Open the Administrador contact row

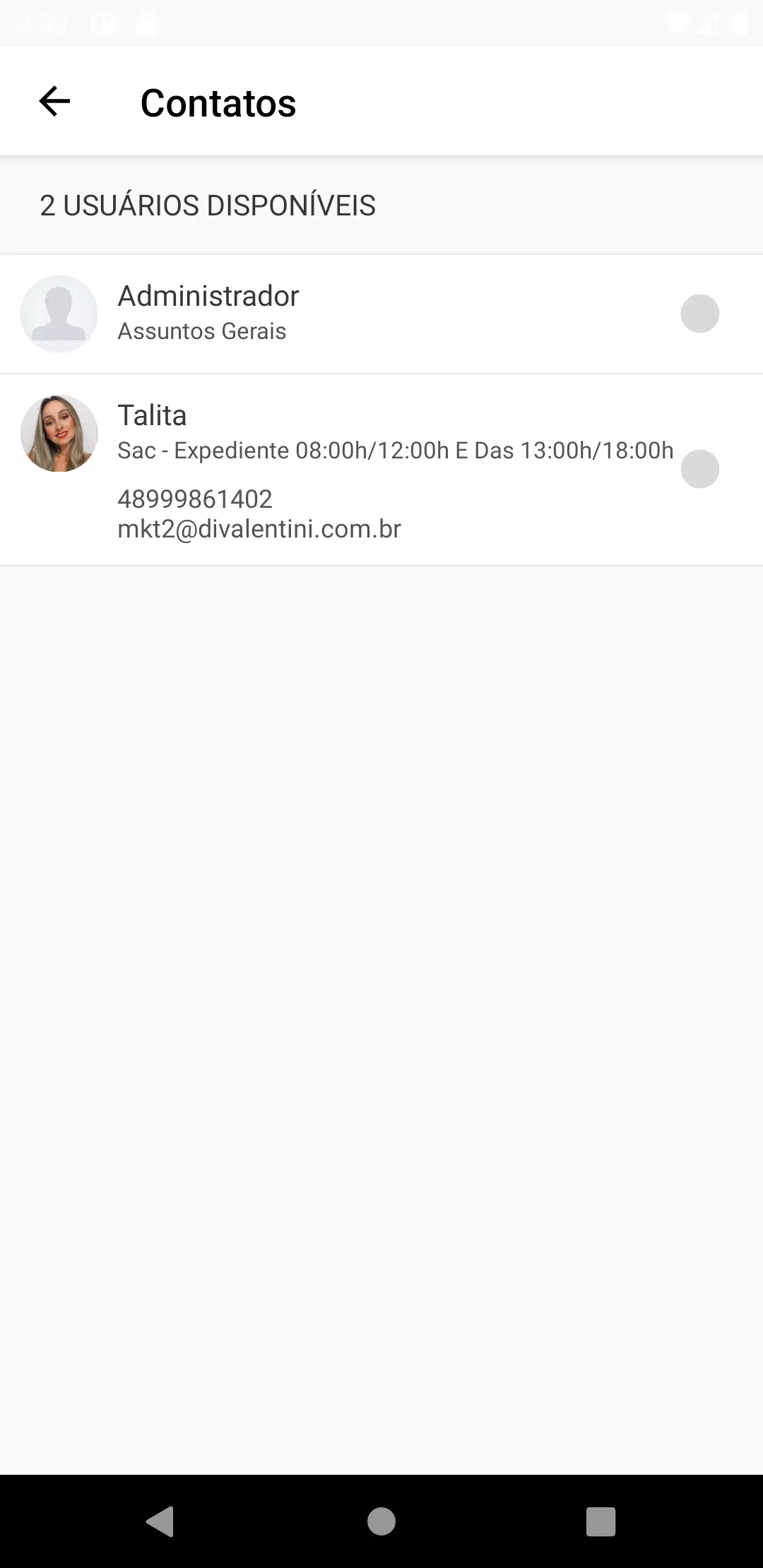coord(381,314)
